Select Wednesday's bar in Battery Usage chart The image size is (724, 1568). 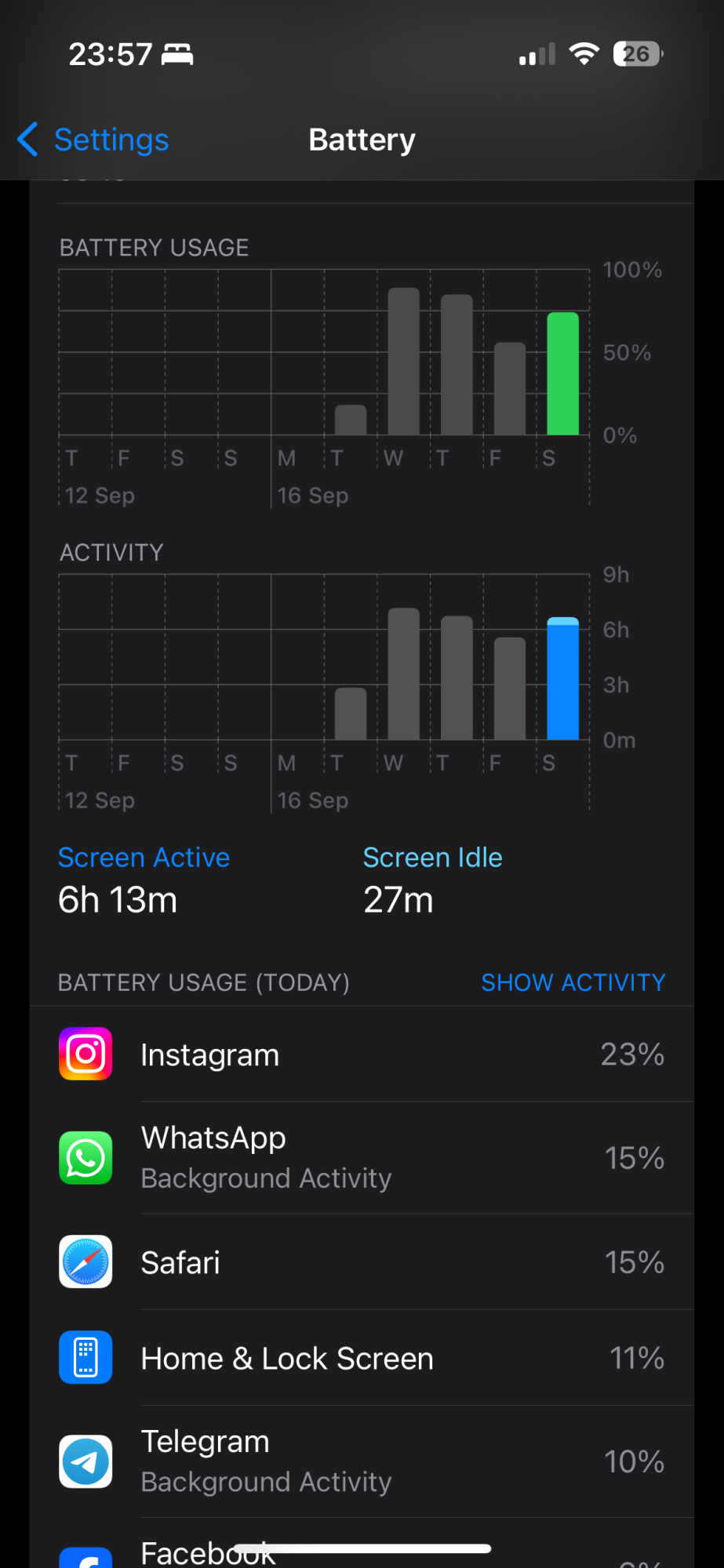pos(403,362)
